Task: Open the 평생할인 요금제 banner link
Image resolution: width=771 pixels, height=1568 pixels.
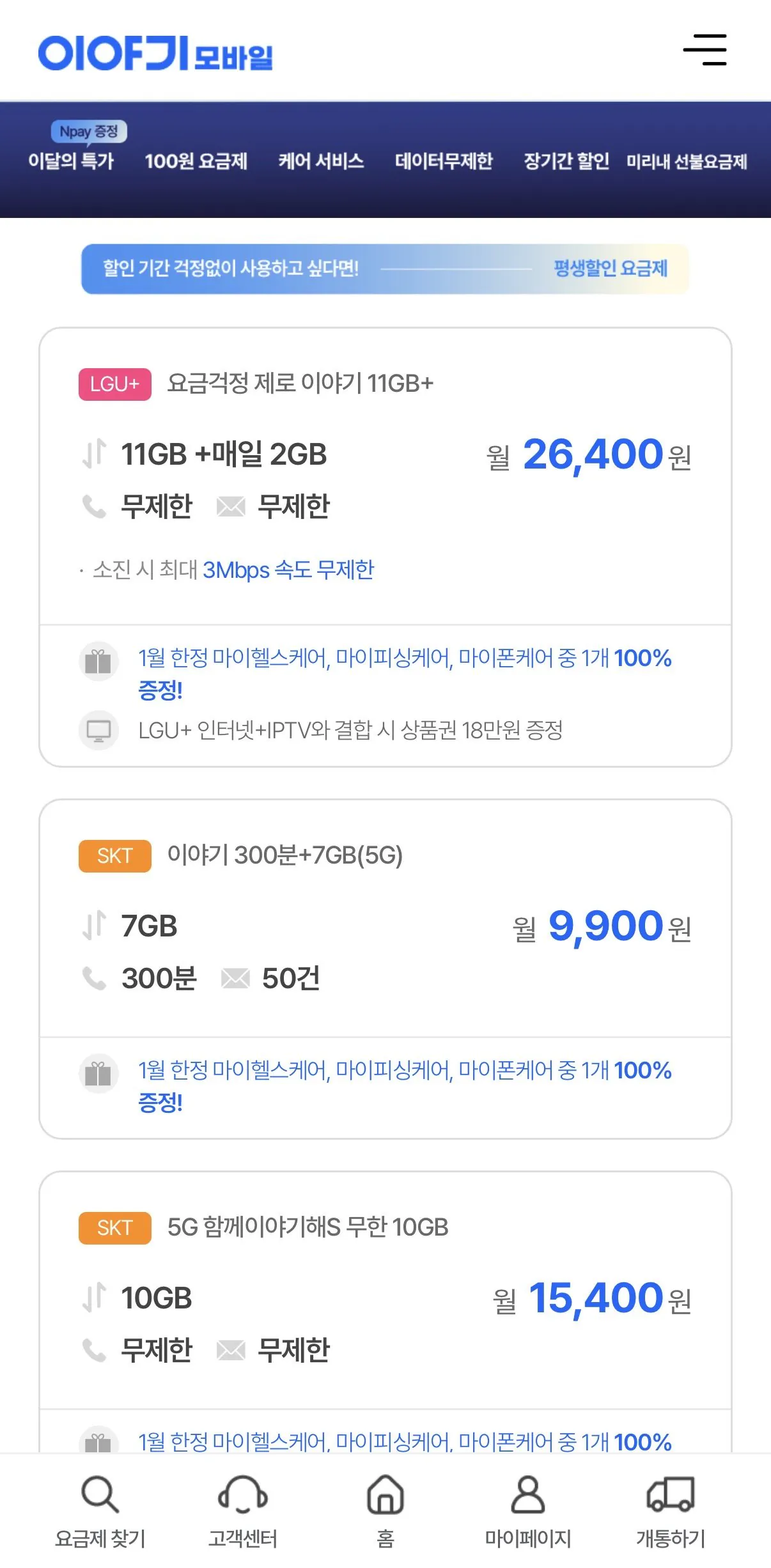Action: point(610,270)
